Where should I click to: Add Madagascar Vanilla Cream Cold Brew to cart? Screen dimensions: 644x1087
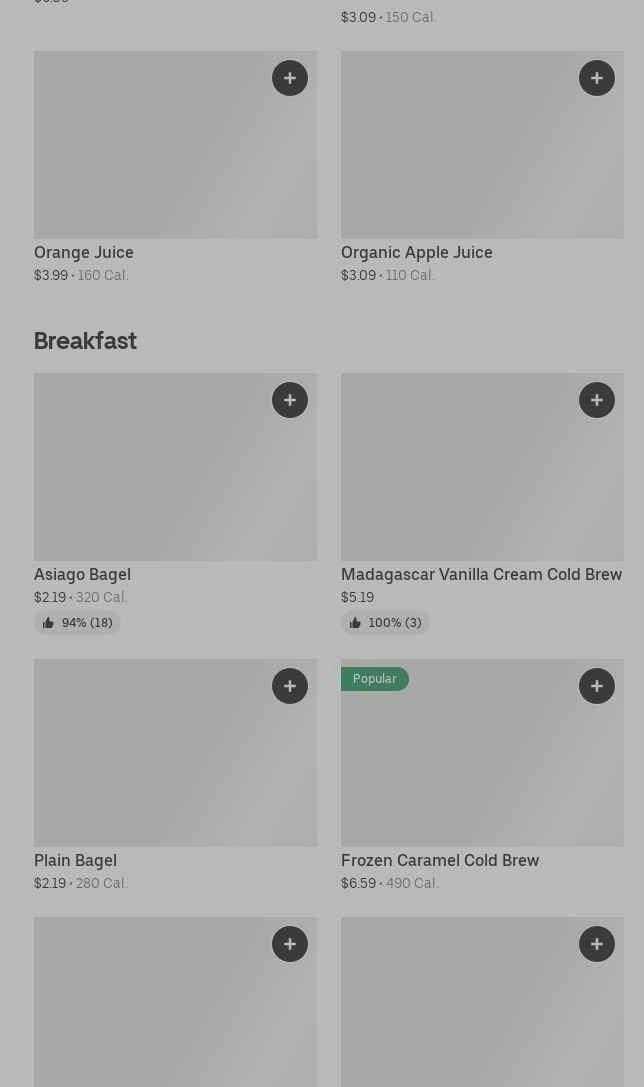pos(597,400)
